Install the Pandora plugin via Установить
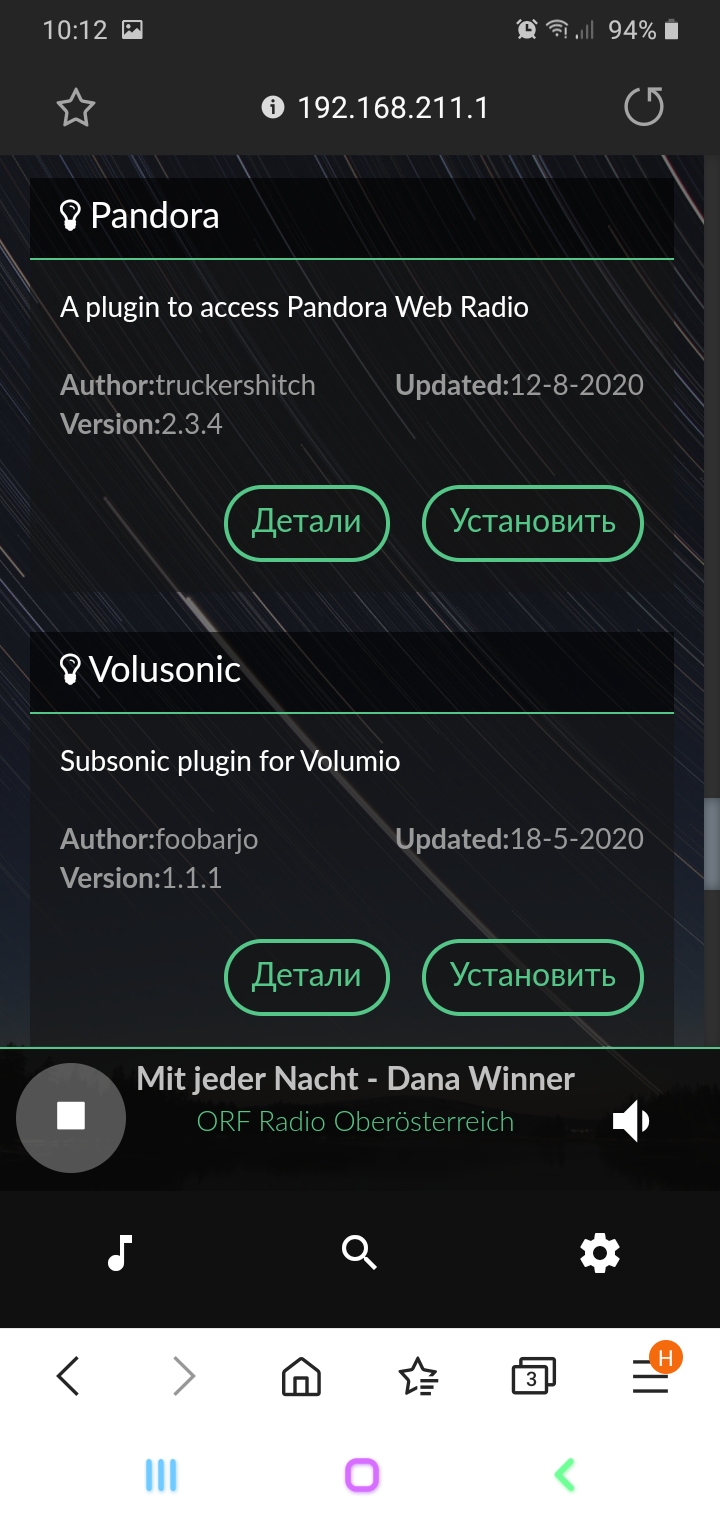720x1520 pixels. click(x=532, y=522)
